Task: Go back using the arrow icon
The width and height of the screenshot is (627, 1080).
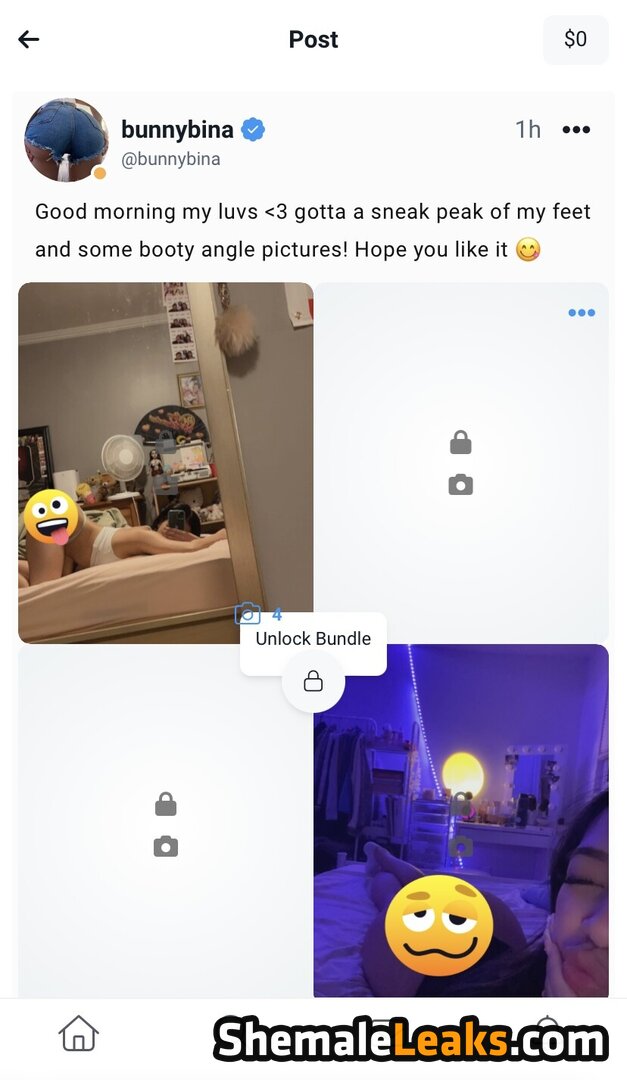Action: tap(28, 40)
